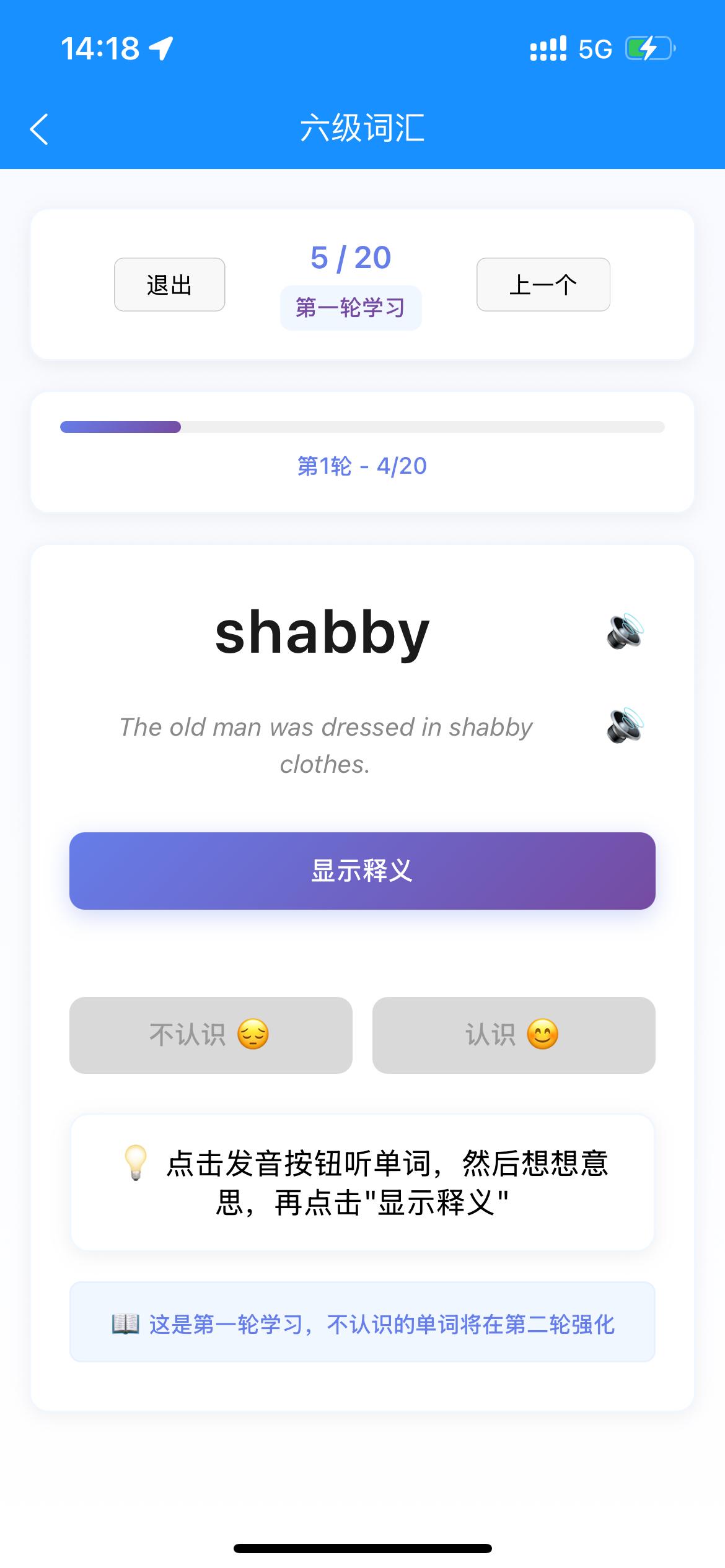Select 不认识 to mark word unknown
Image resolution: width=725 pixels, height=1568 pixels.
(x=211, y=1035)
